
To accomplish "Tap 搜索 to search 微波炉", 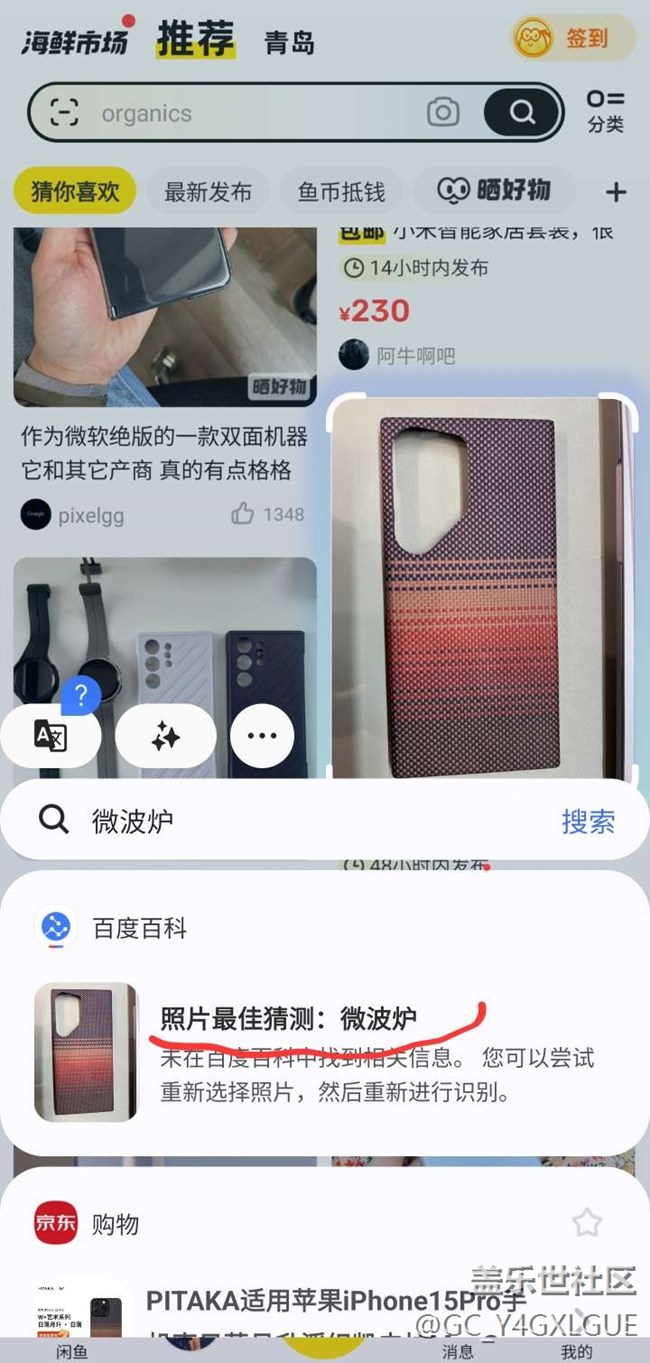I will pos(587,821).
